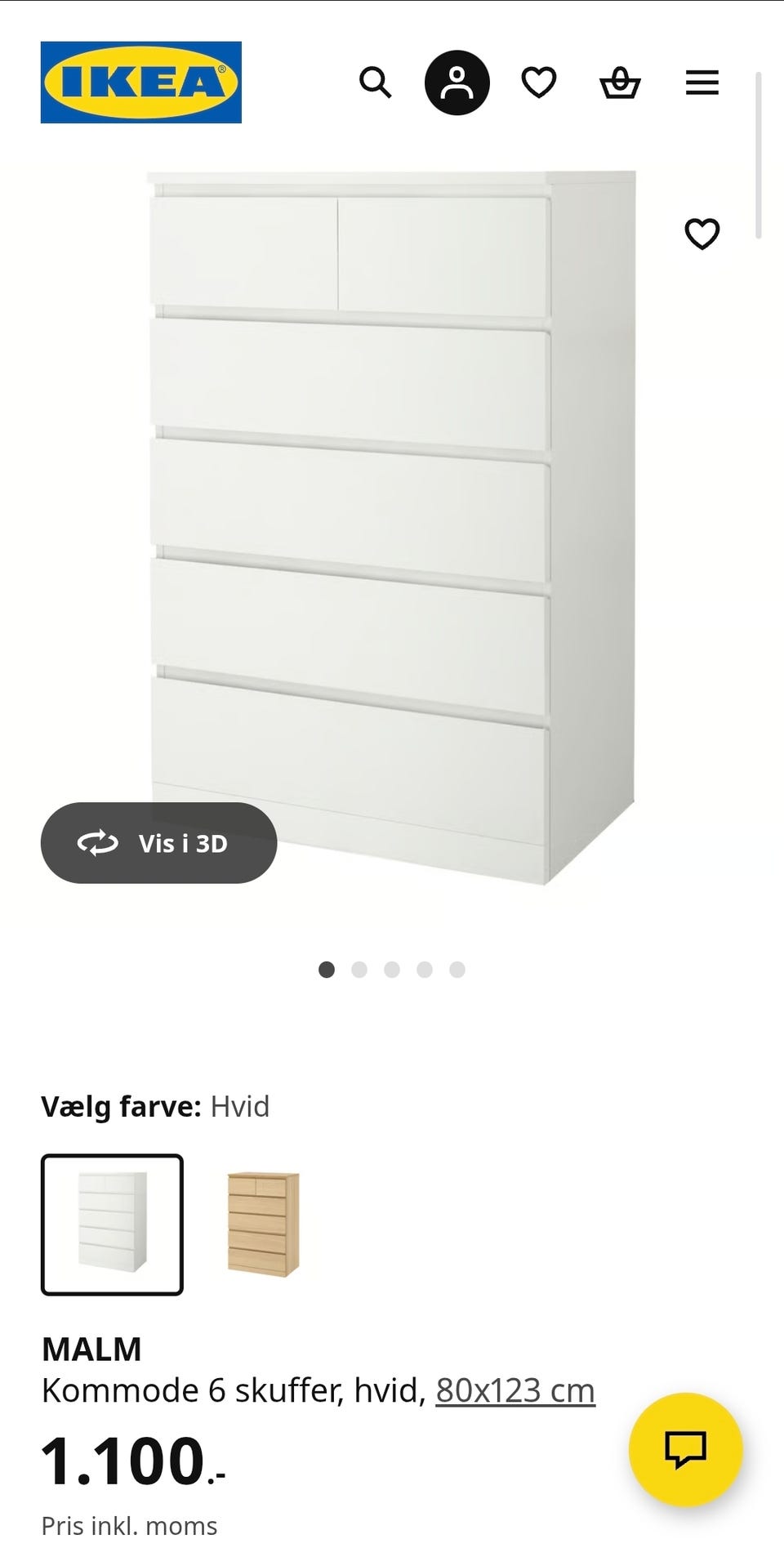Open the Vælg farve section
The height and width of the screenshot is (1548, 784).
[155, 1106]
